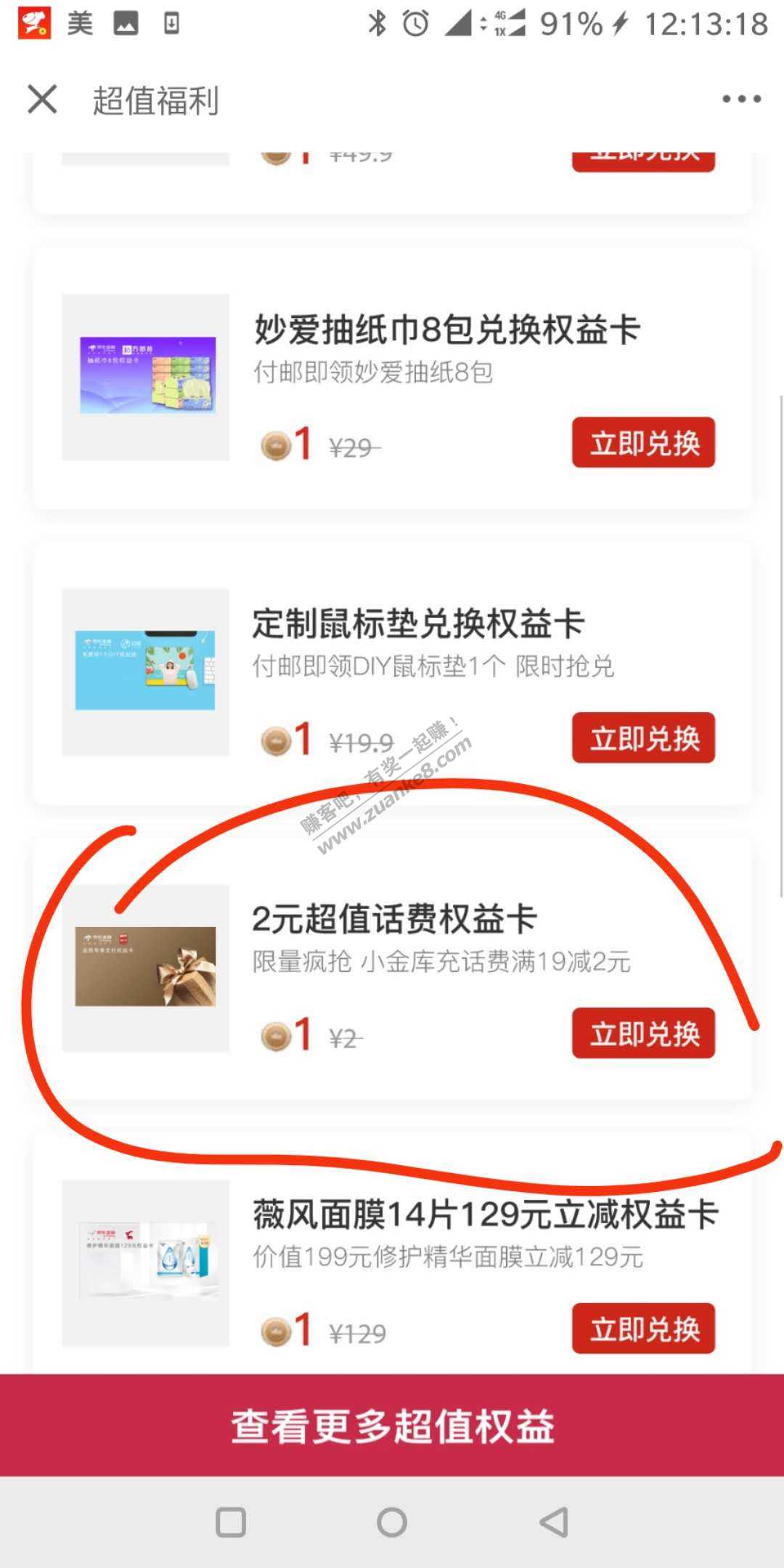Open the three-dot overflow menu

741,99
